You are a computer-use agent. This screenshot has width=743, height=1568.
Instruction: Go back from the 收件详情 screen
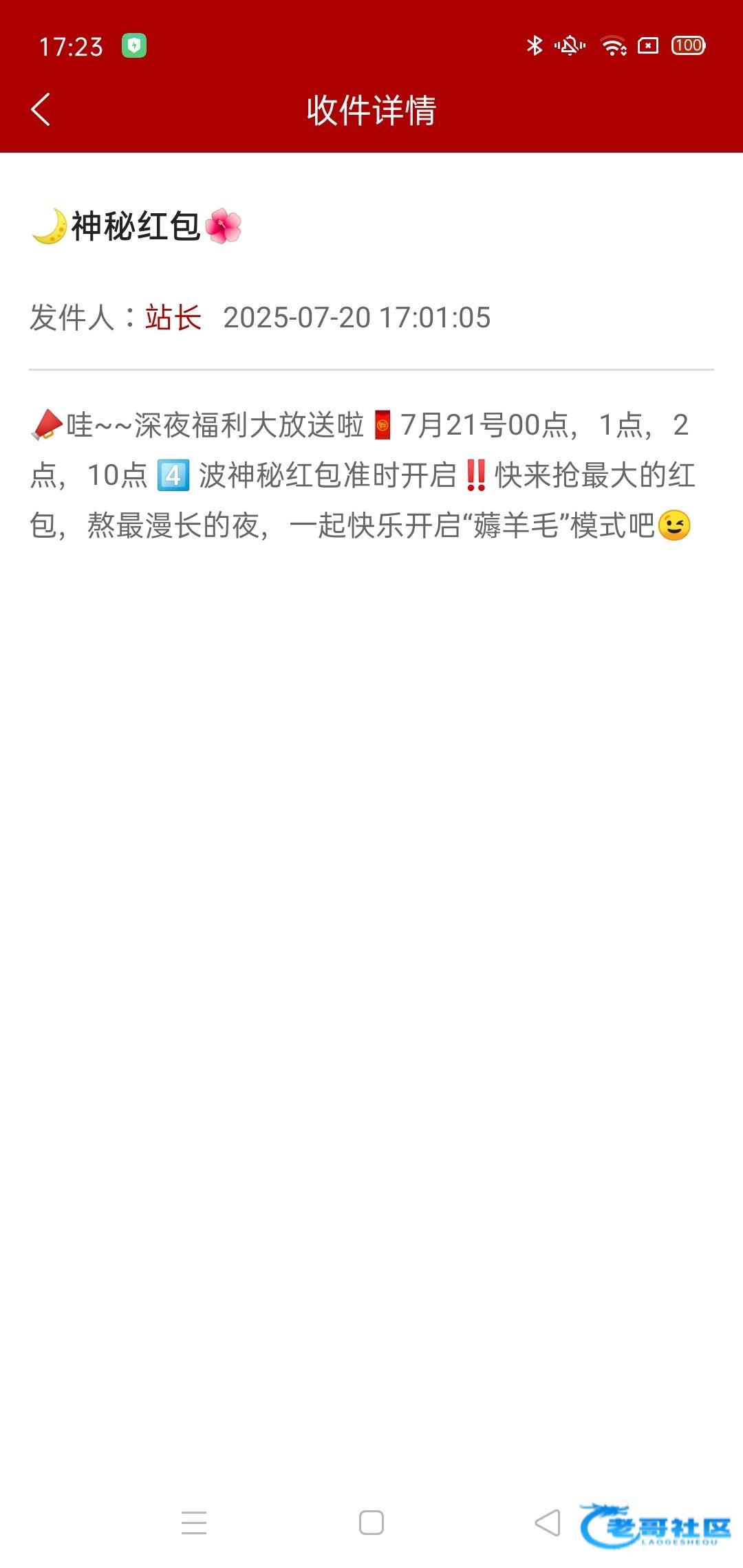41,110
